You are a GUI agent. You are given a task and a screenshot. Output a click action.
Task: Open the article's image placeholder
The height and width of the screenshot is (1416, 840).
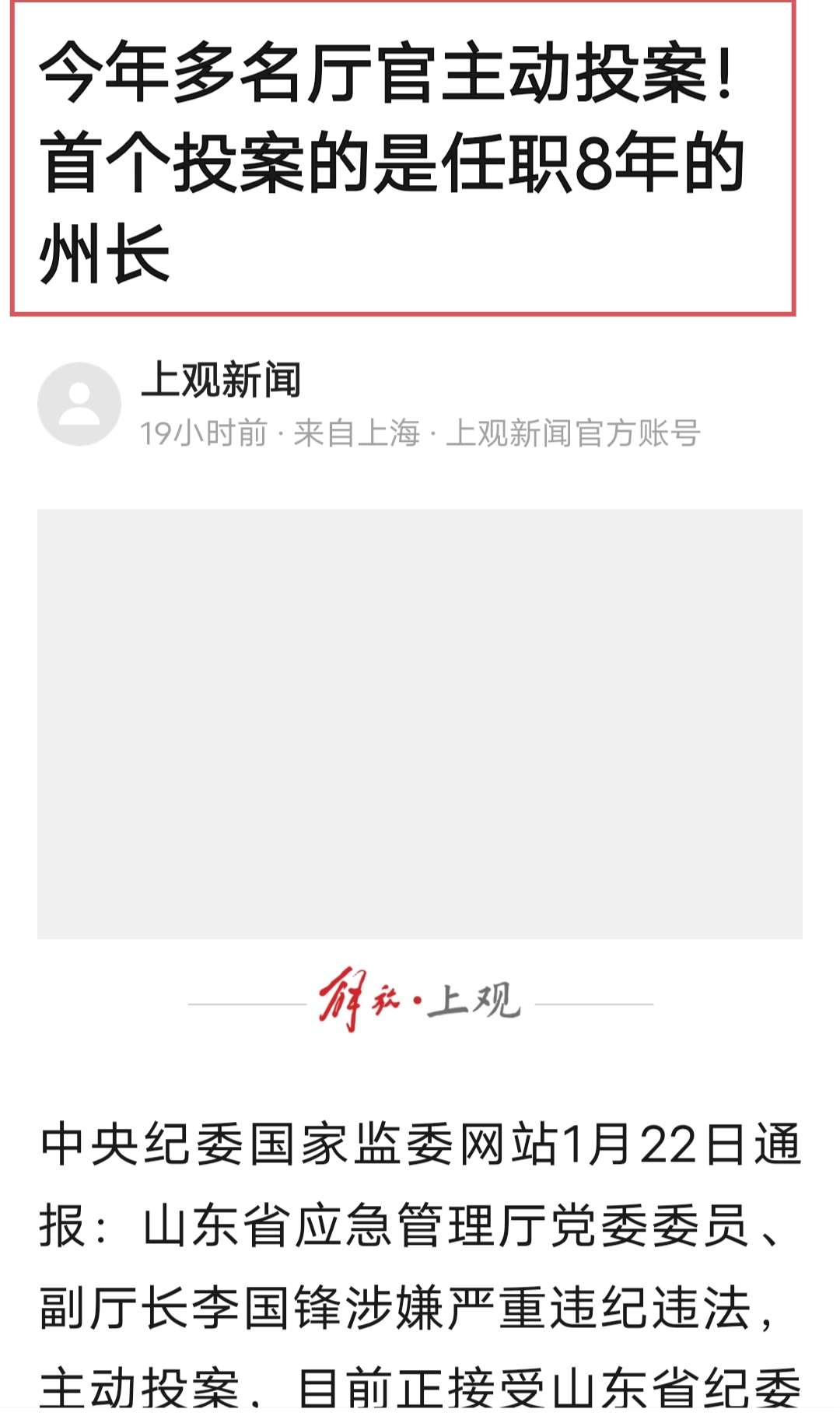[x=420, y=724]
